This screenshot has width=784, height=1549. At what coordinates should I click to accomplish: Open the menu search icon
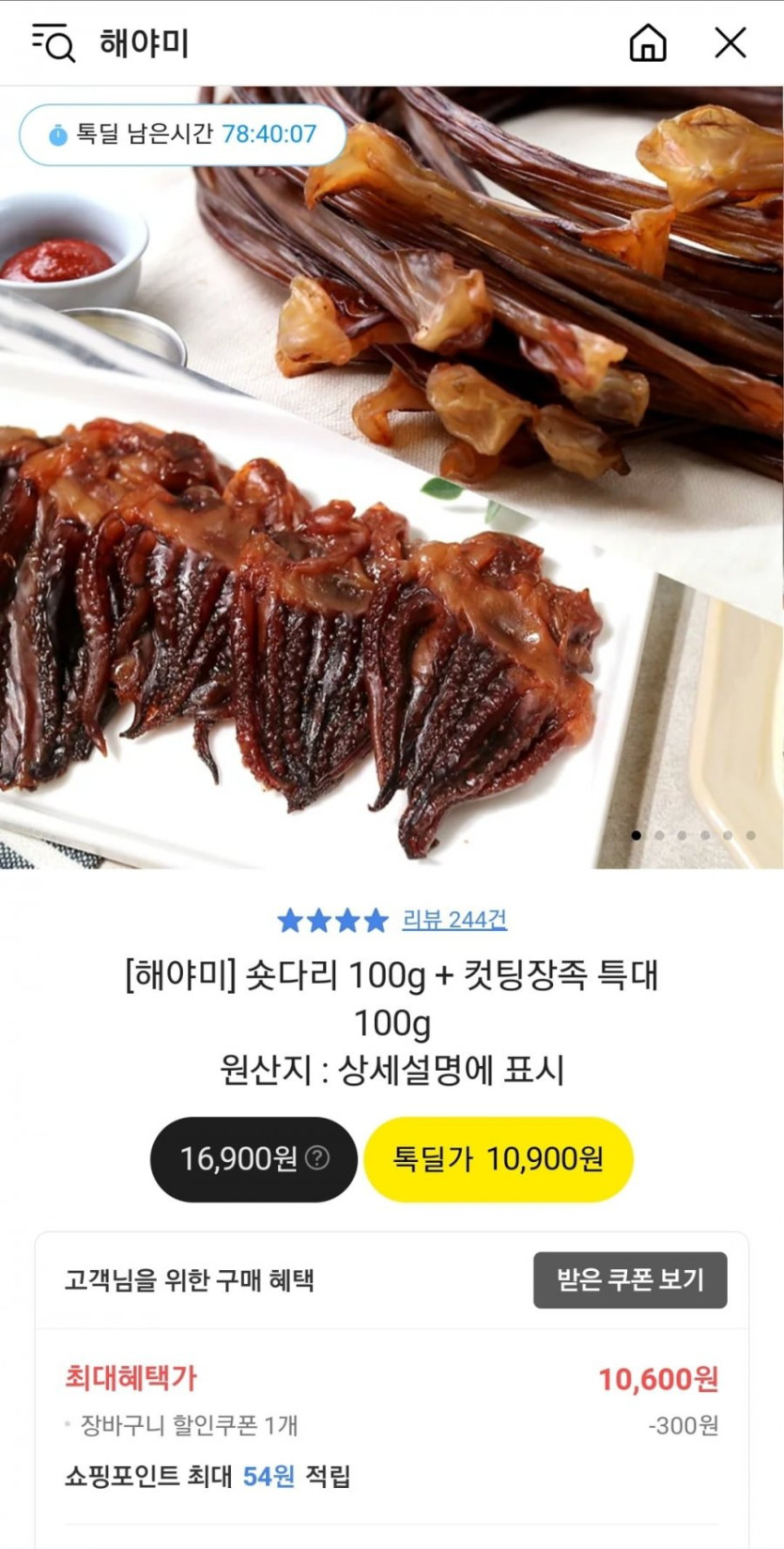pyautogui.click(x=54, y=43)
